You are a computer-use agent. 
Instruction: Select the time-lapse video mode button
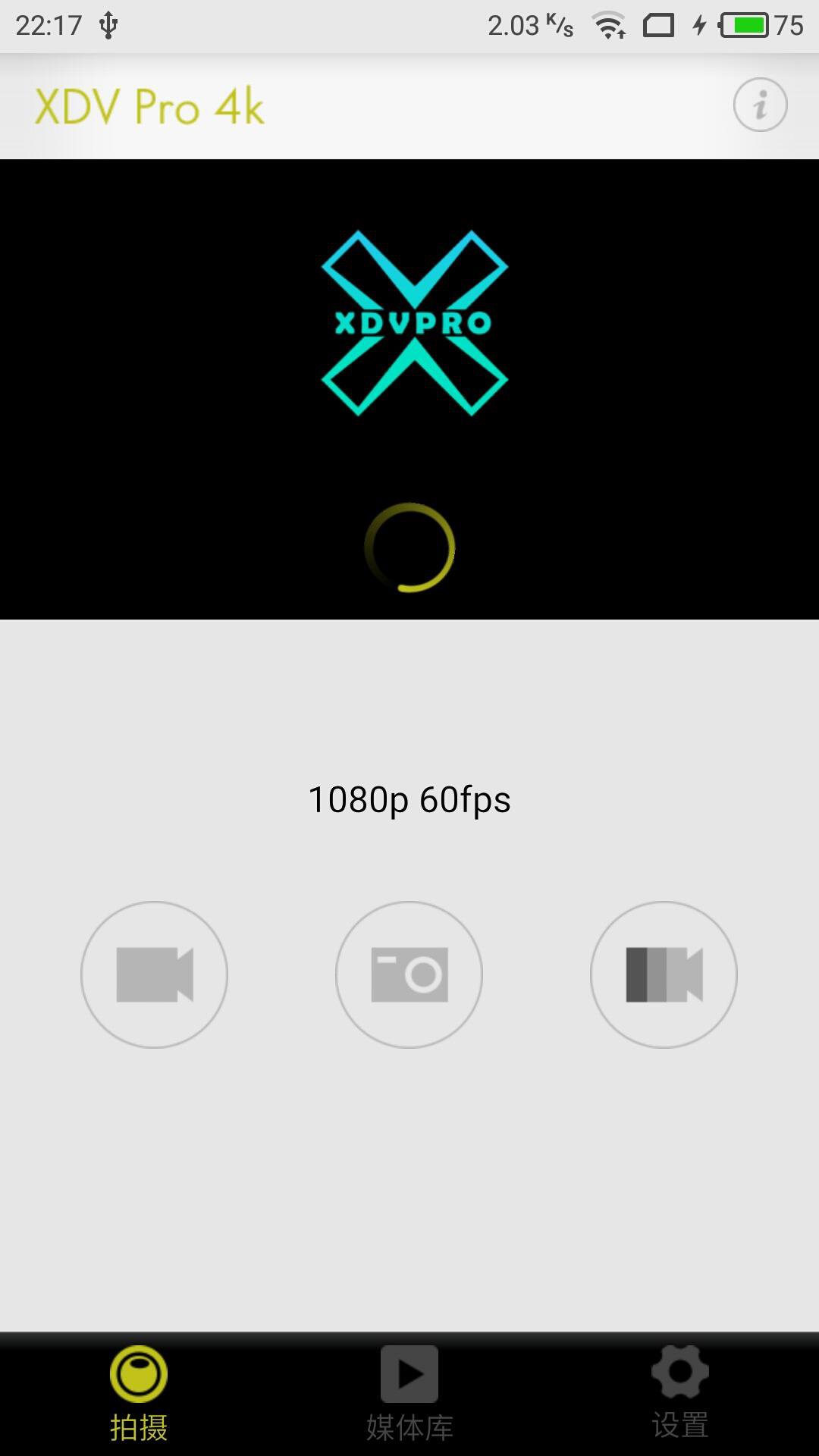pos(664,974)
